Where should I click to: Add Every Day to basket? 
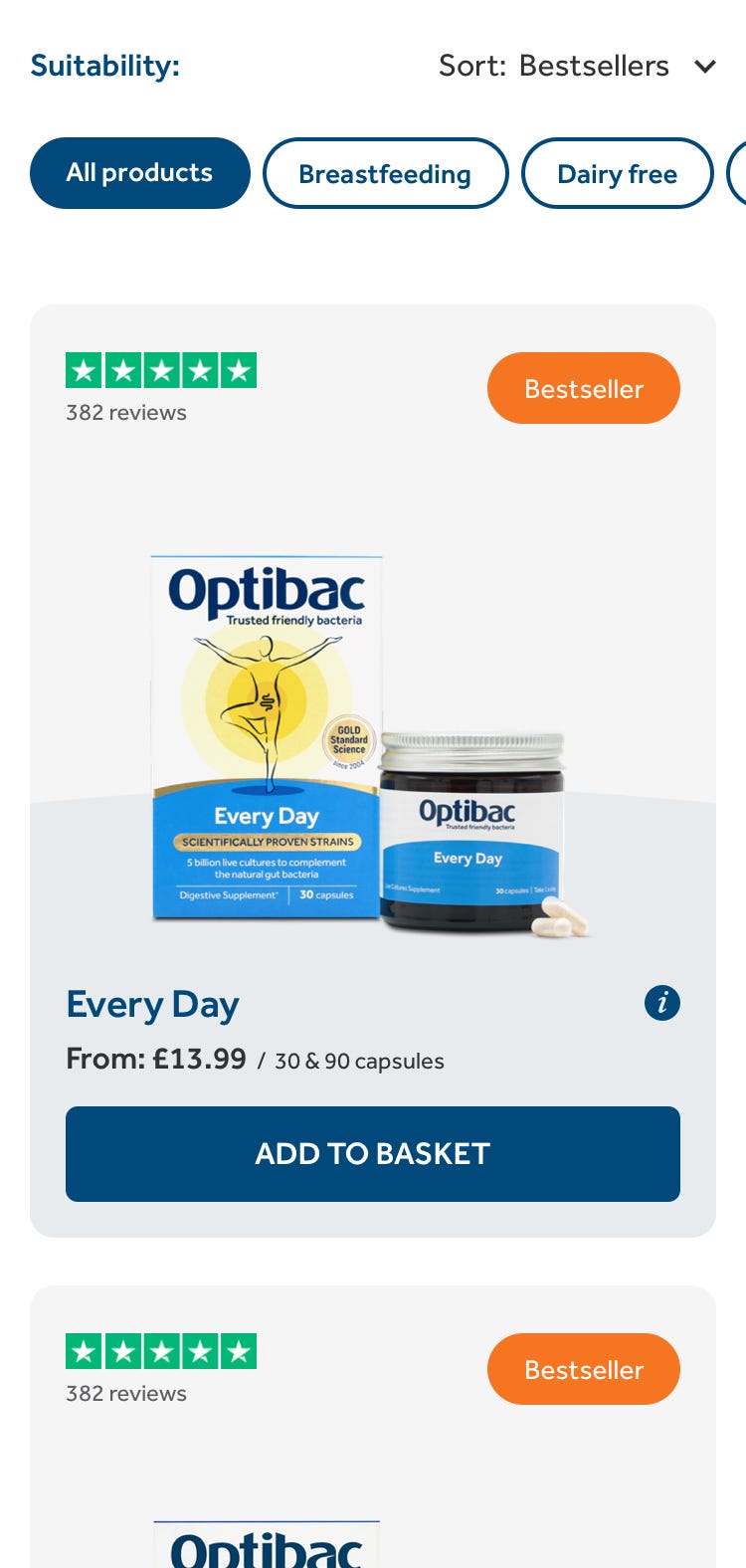[x=373, y=1154]
